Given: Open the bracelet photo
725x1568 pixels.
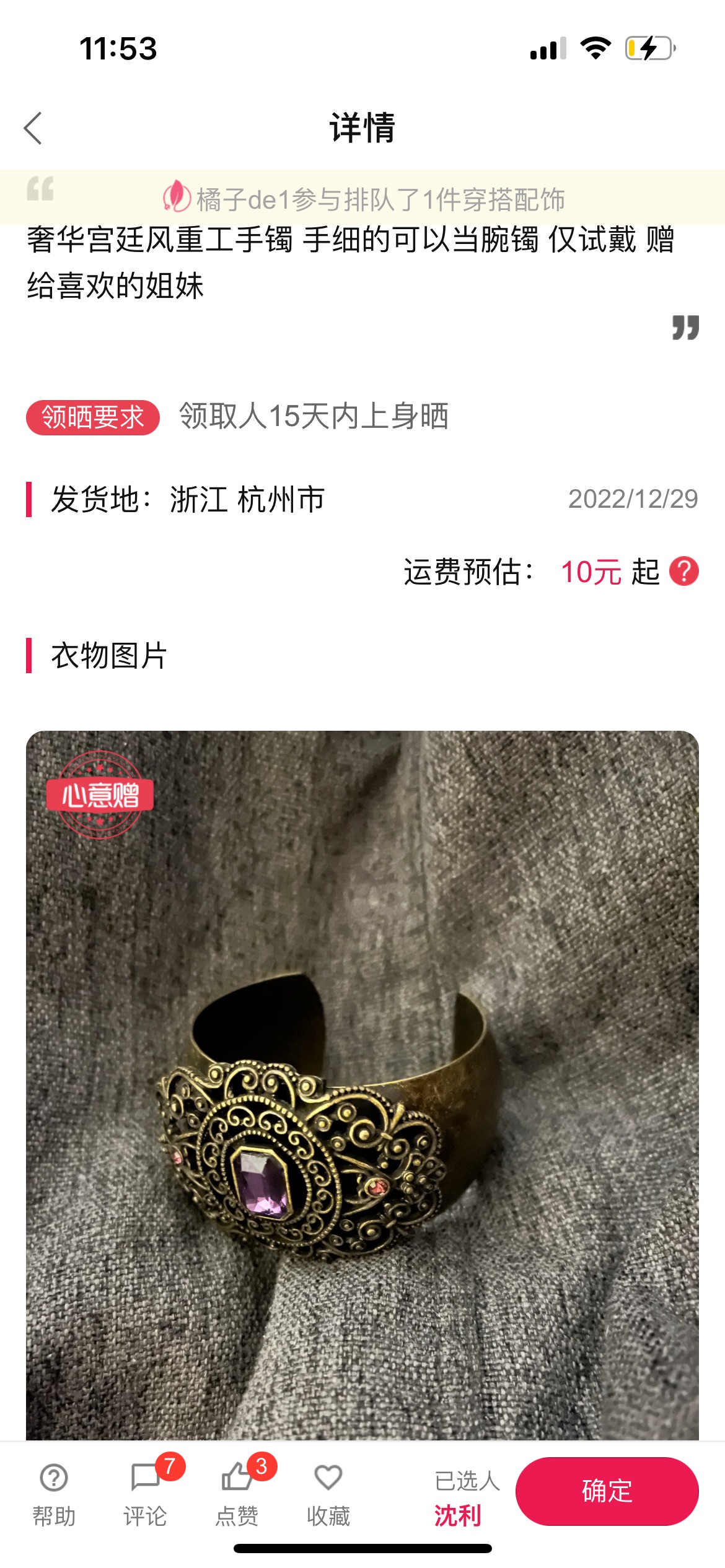Looking at the screenshot, I should pyautogui.click(x=362, y=1085).
